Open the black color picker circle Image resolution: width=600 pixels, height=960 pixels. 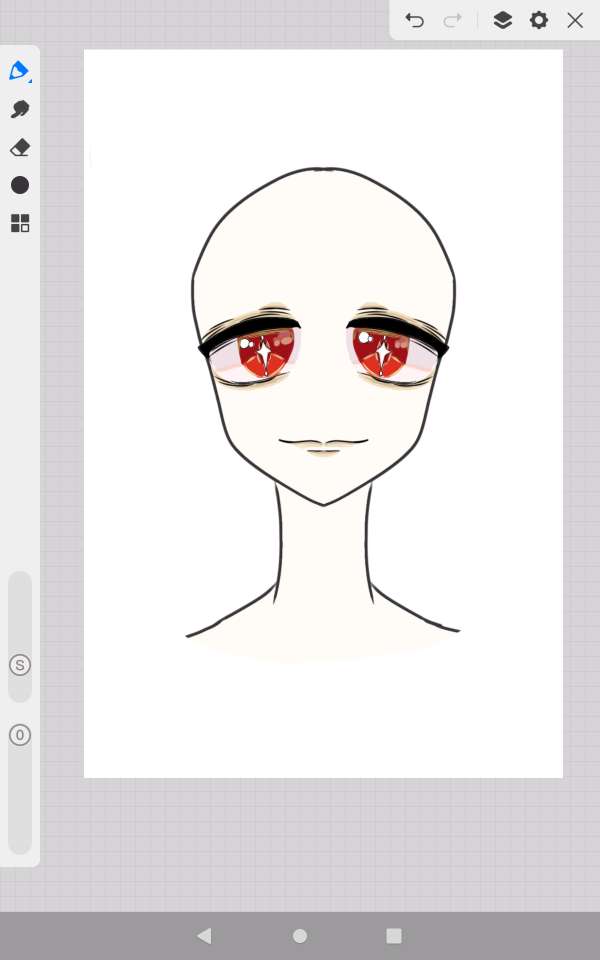20,185
